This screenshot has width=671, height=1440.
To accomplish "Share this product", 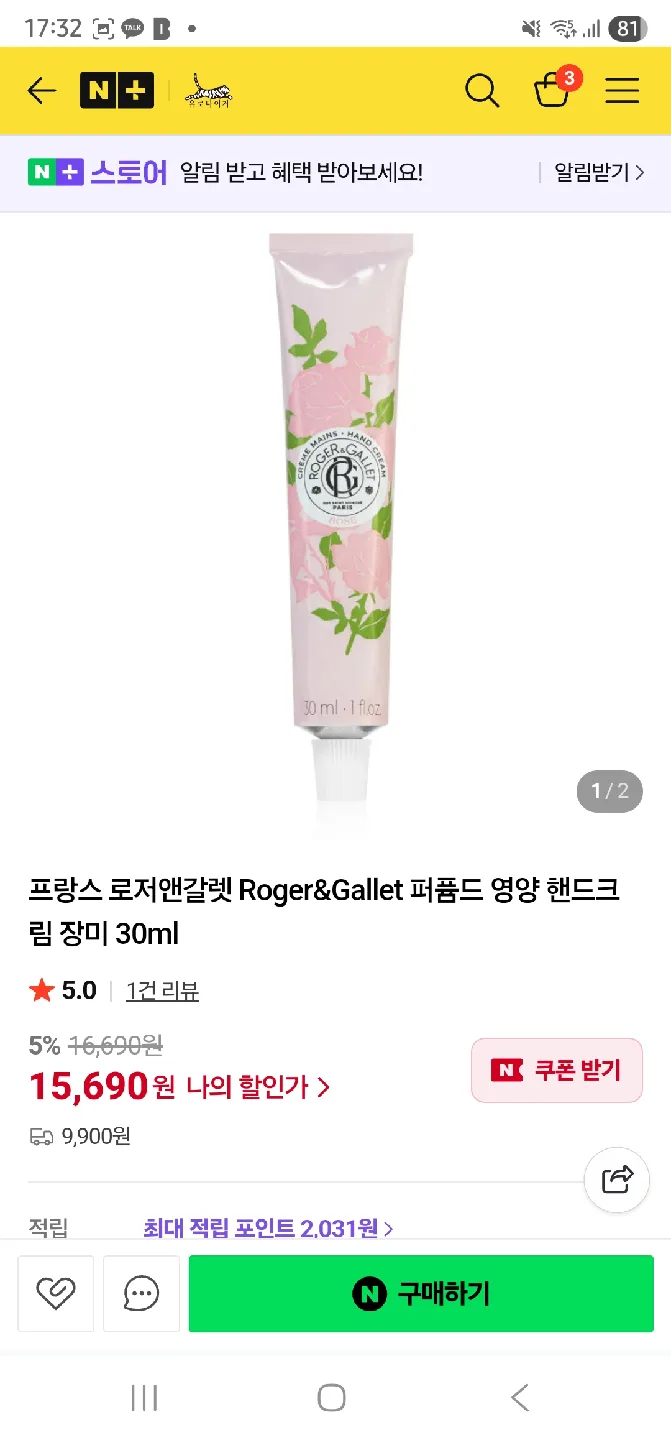I will 617,1180.
